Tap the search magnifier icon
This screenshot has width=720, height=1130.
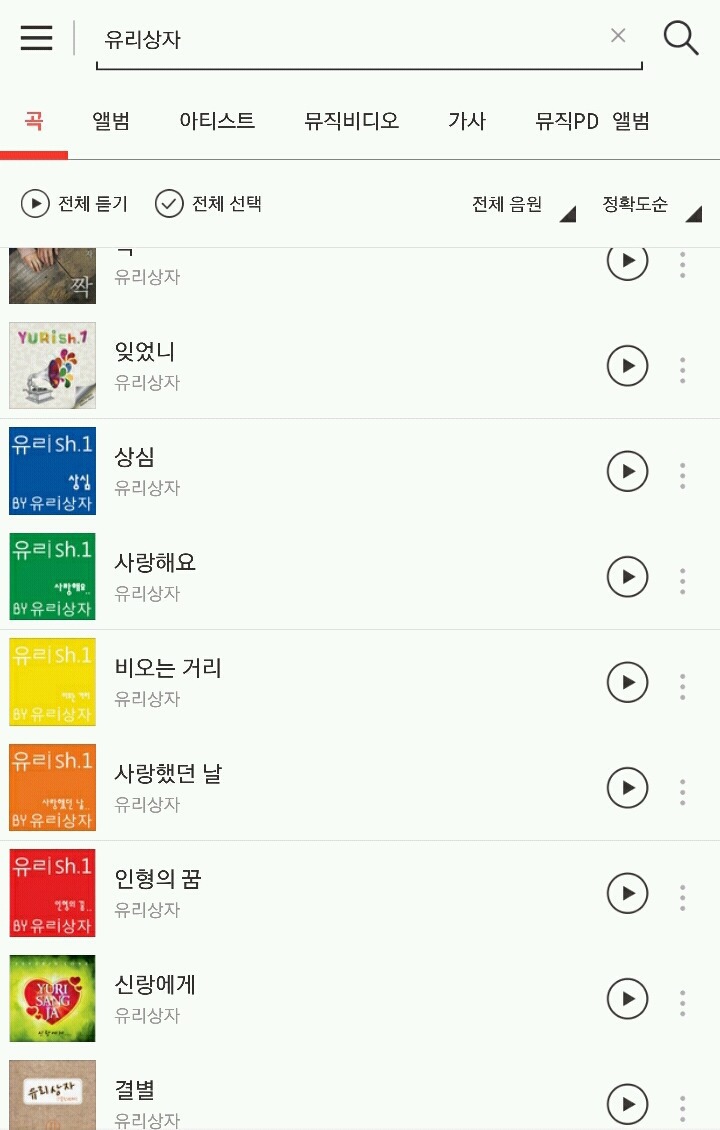click(681, 37)
